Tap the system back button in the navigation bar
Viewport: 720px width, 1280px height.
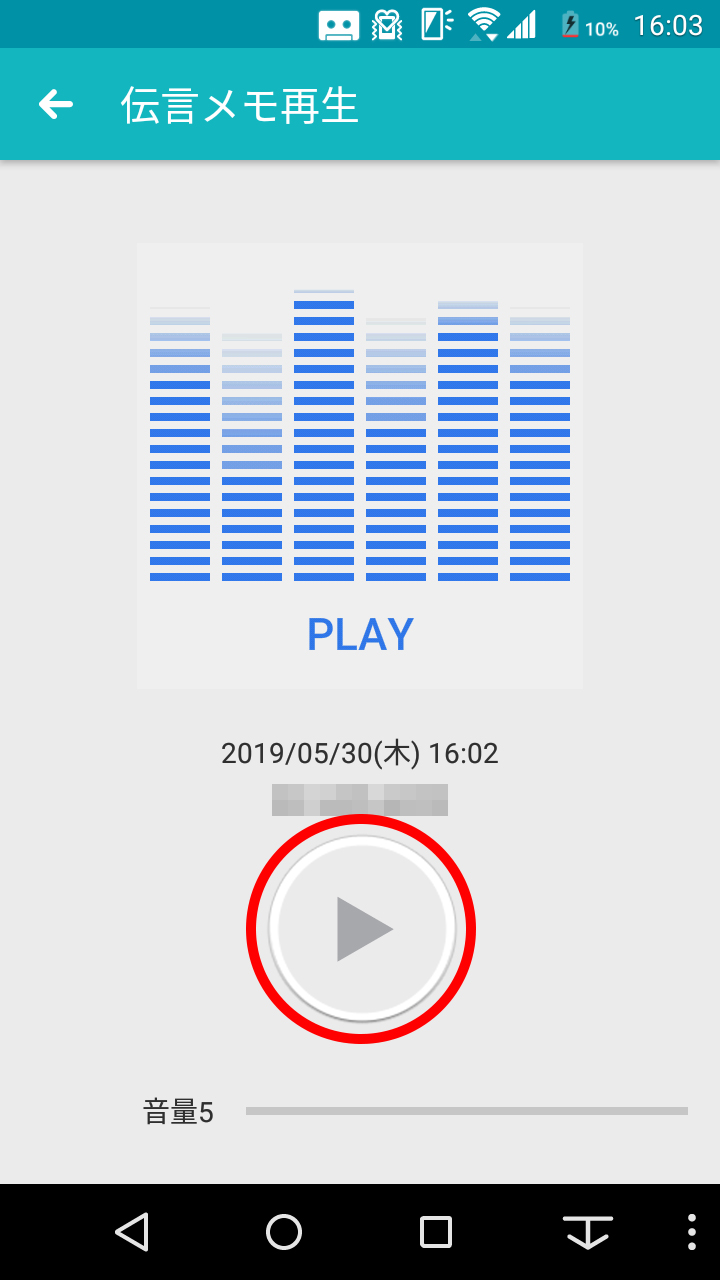coord(132,1232)
